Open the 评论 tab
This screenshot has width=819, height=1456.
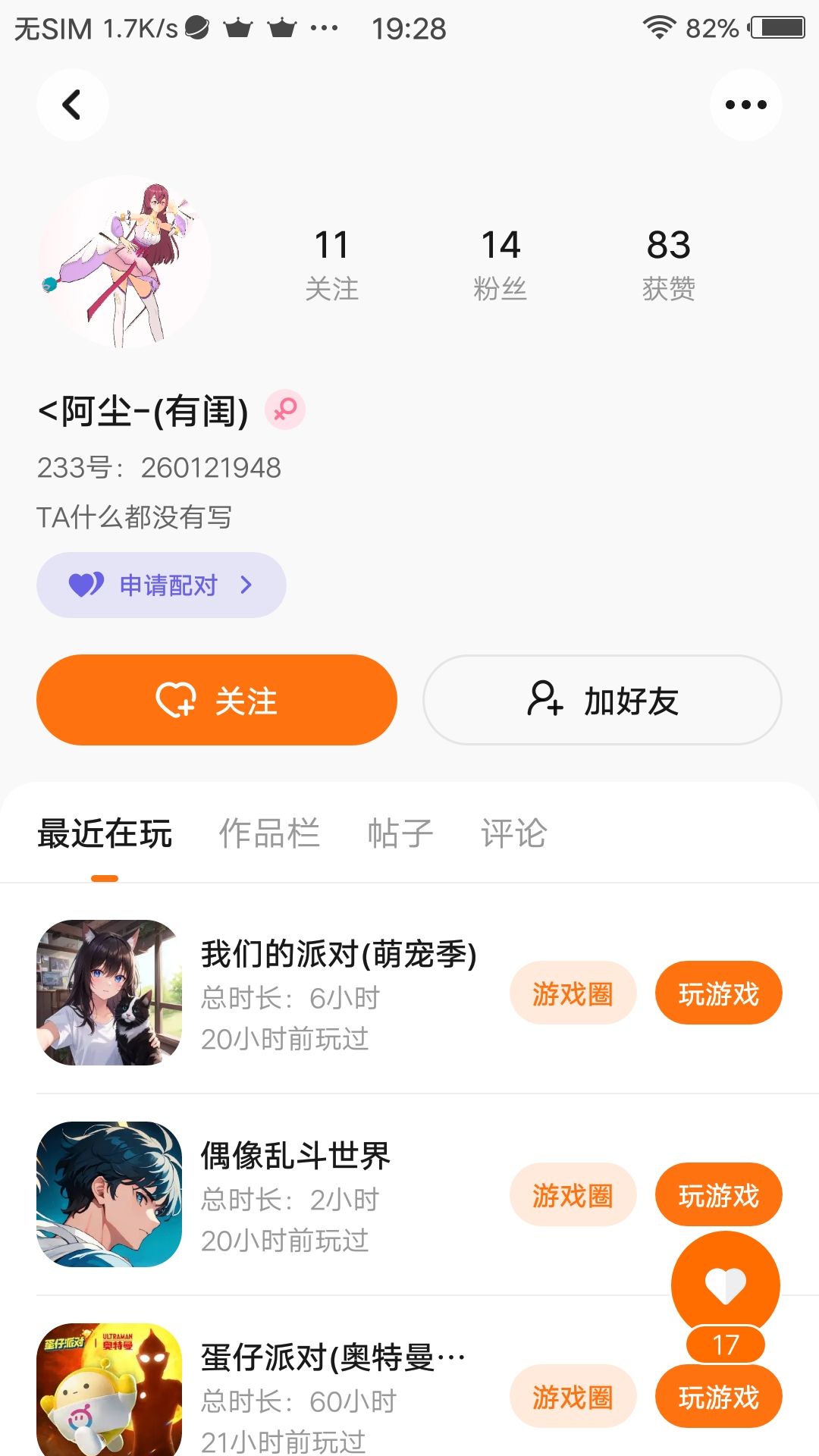tap(514, 833)
